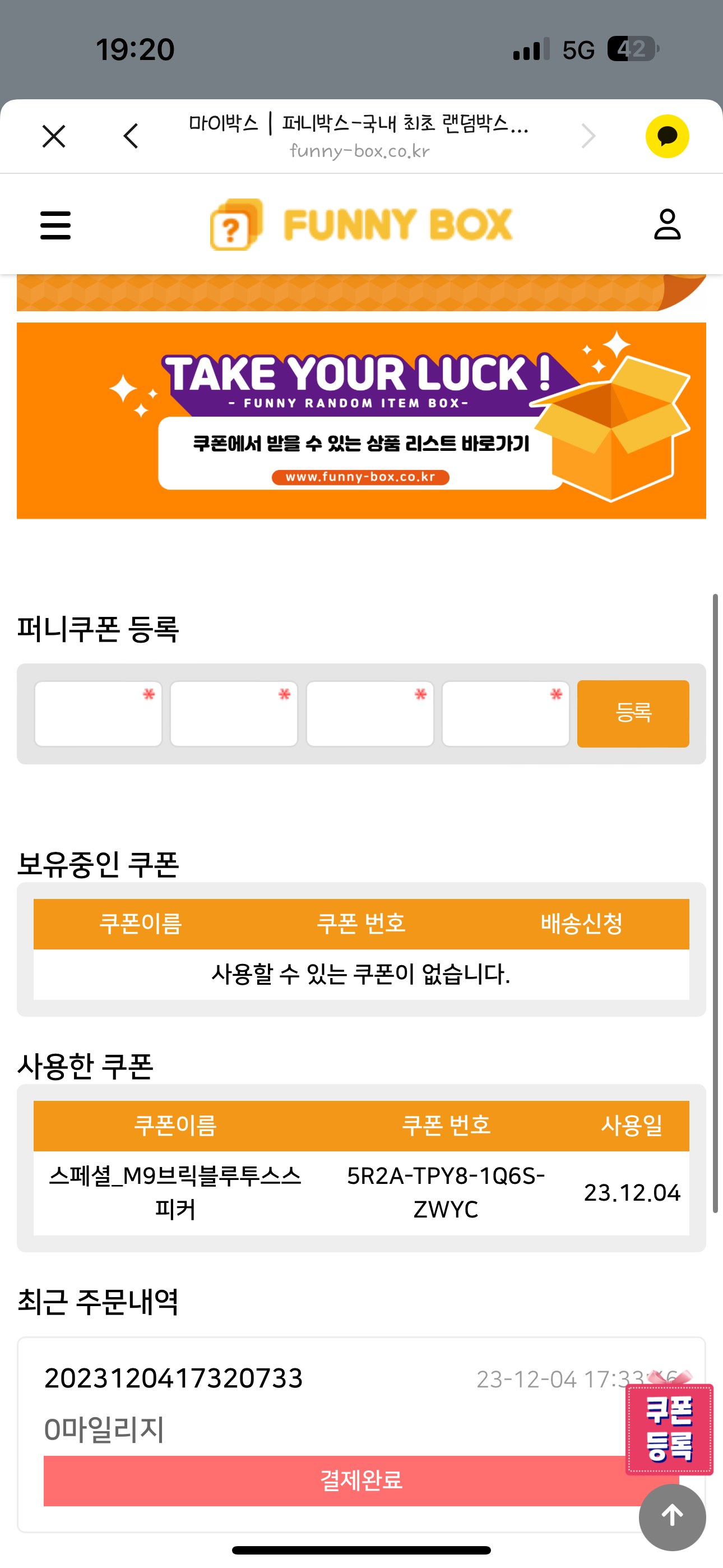
Task: Go back to the previous page
Action: click(x=131, y=136)
